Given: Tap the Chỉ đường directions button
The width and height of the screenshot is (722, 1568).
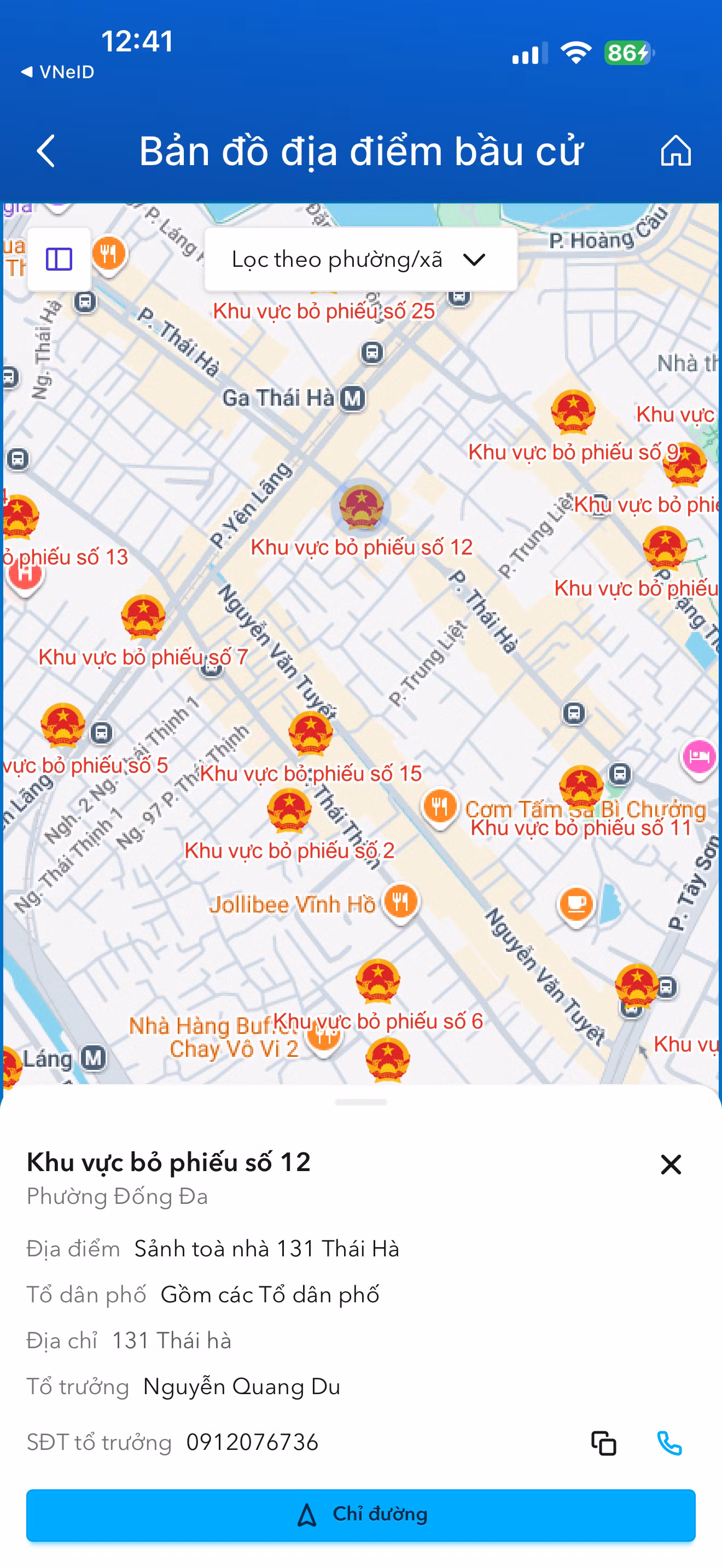Looking at the screenshot, I should 360,1514.
